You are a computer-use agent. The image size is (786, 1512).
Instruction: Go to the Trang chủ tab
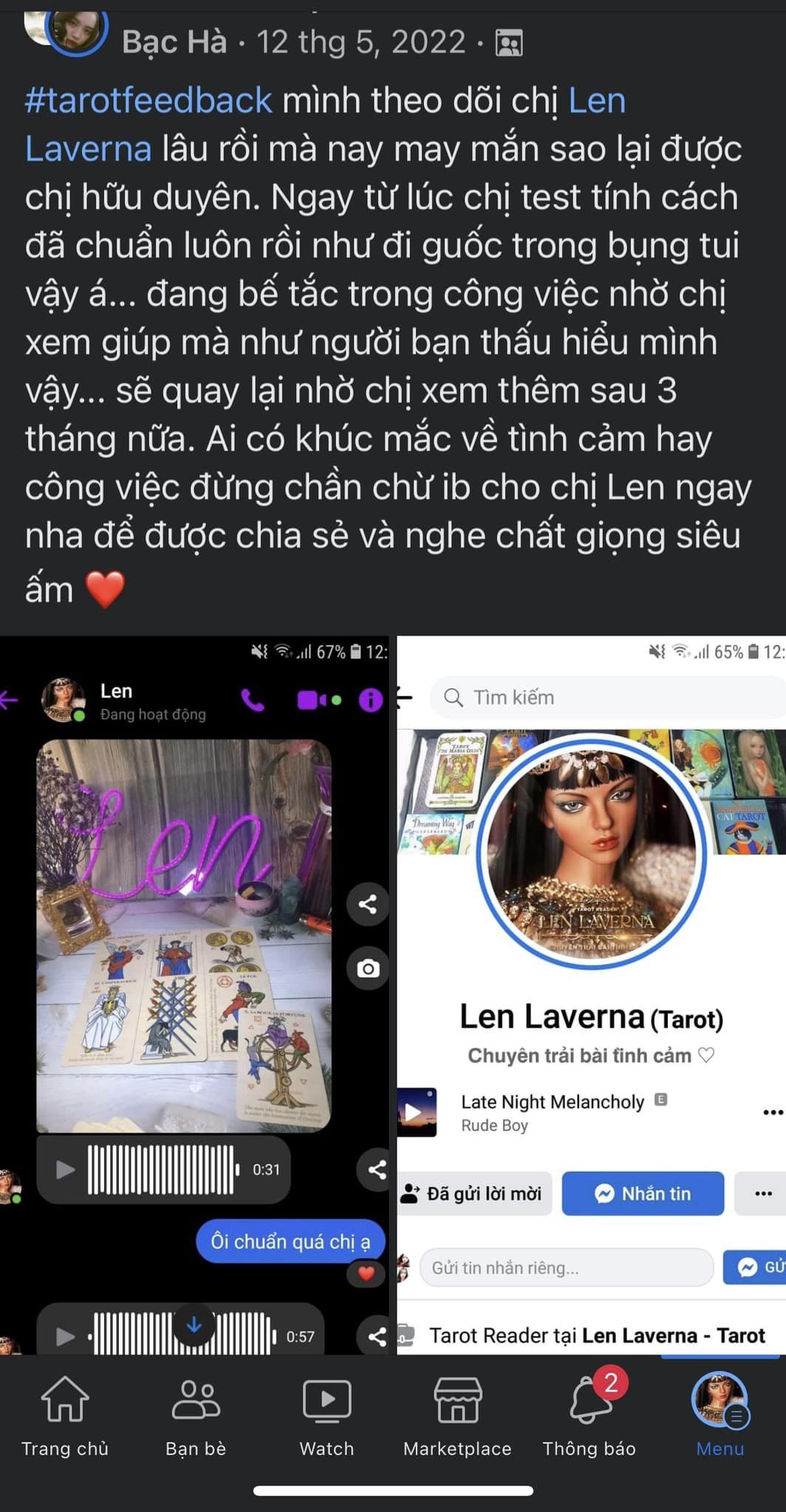coord(65,1417)
